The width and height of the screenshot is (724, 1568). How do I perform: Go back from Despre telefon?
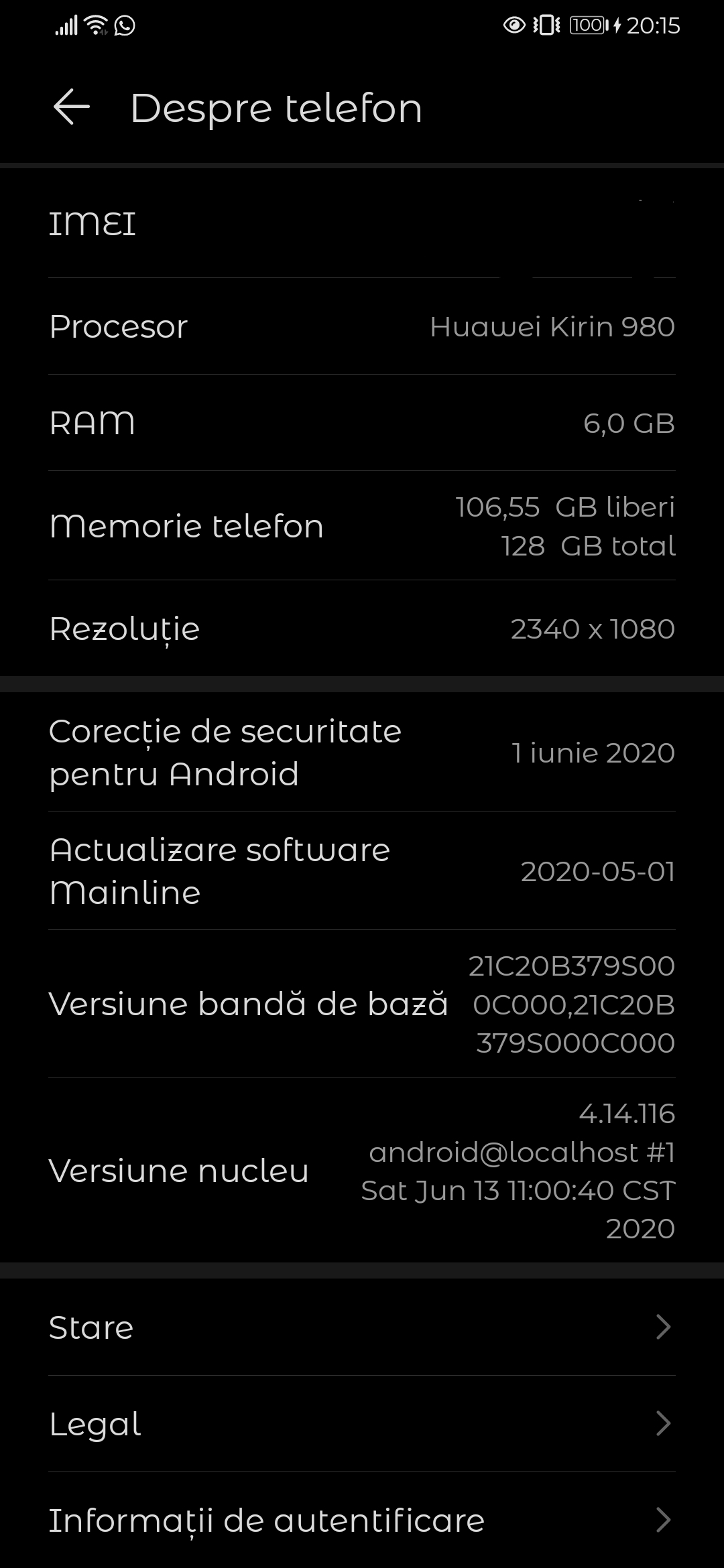pos(71,107)
